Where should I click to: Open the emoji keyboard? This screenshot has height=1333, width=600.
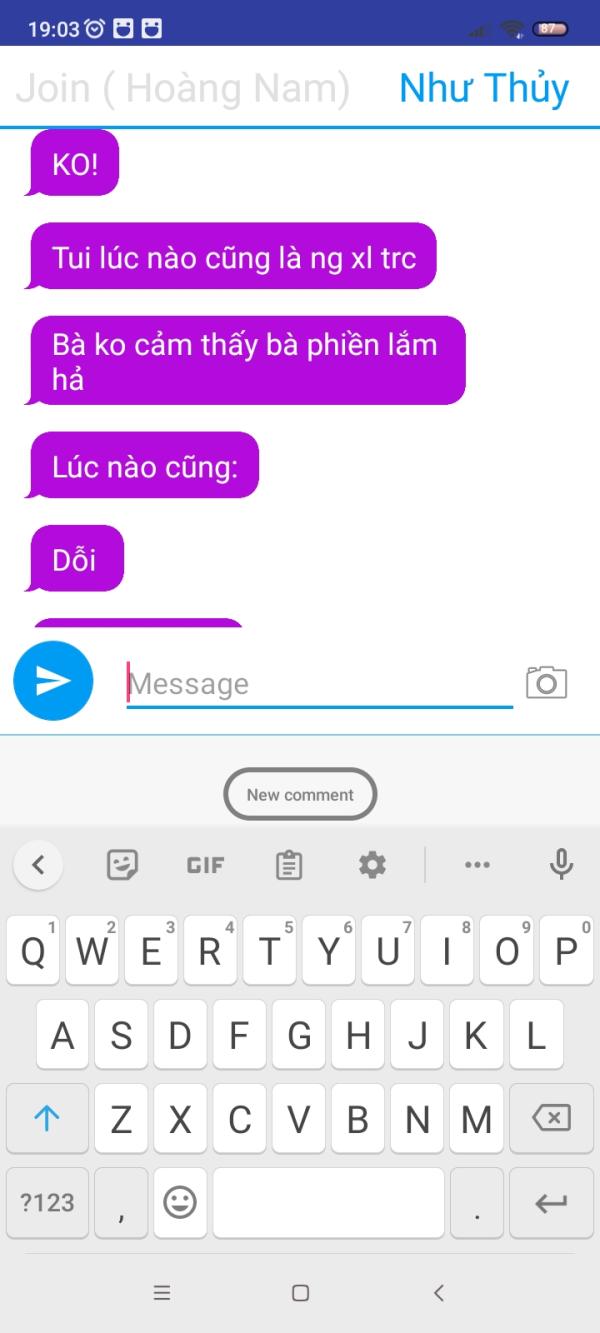coord(180,1202)
